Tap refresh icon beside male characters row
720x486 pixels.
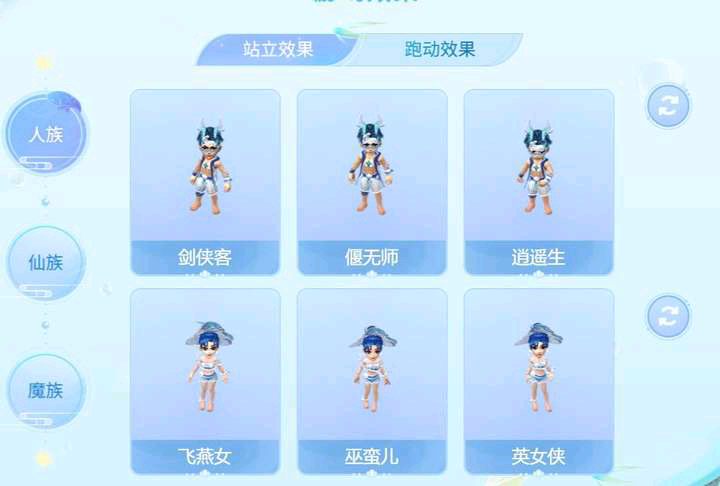[x=667, y=106]
